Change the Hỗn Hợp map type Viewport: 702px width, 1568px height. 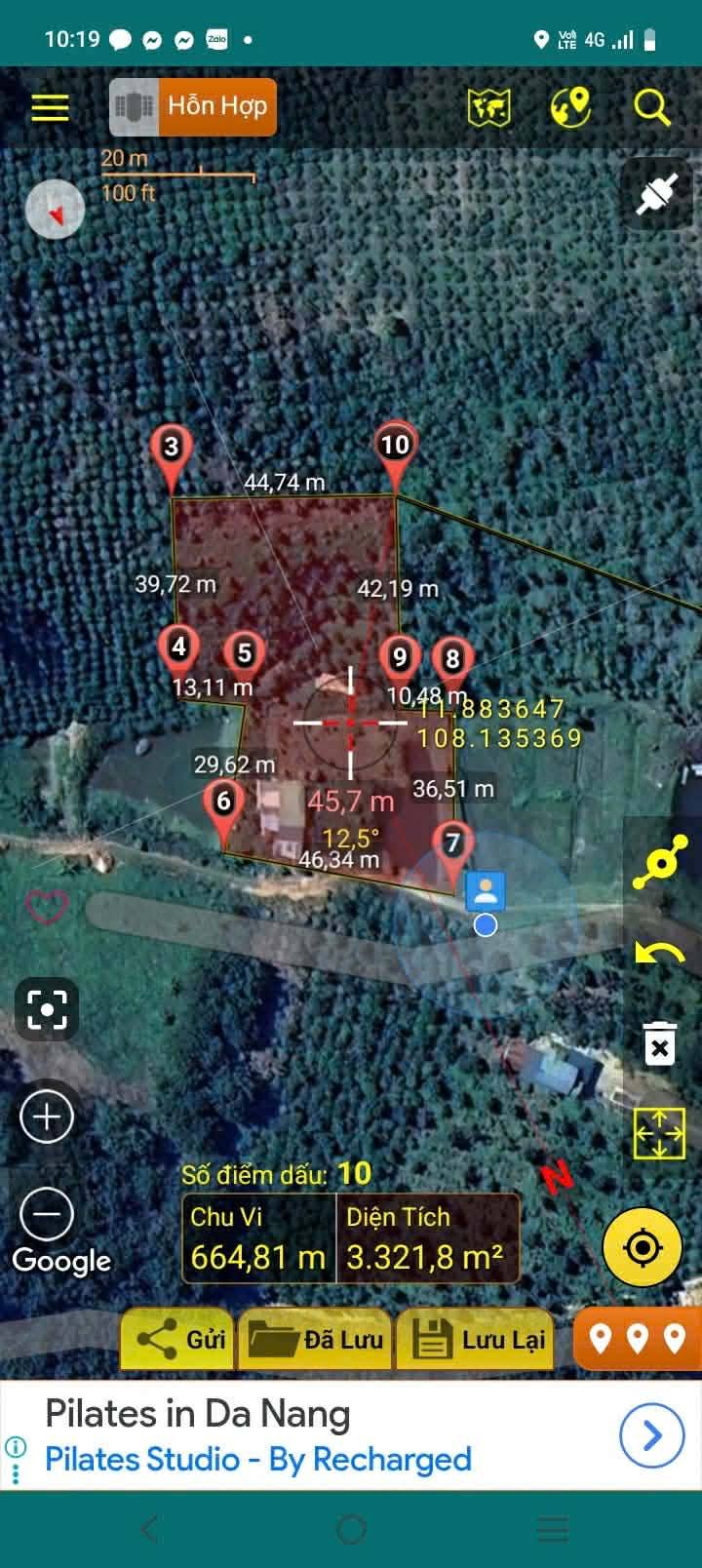(x=193, y=106)
